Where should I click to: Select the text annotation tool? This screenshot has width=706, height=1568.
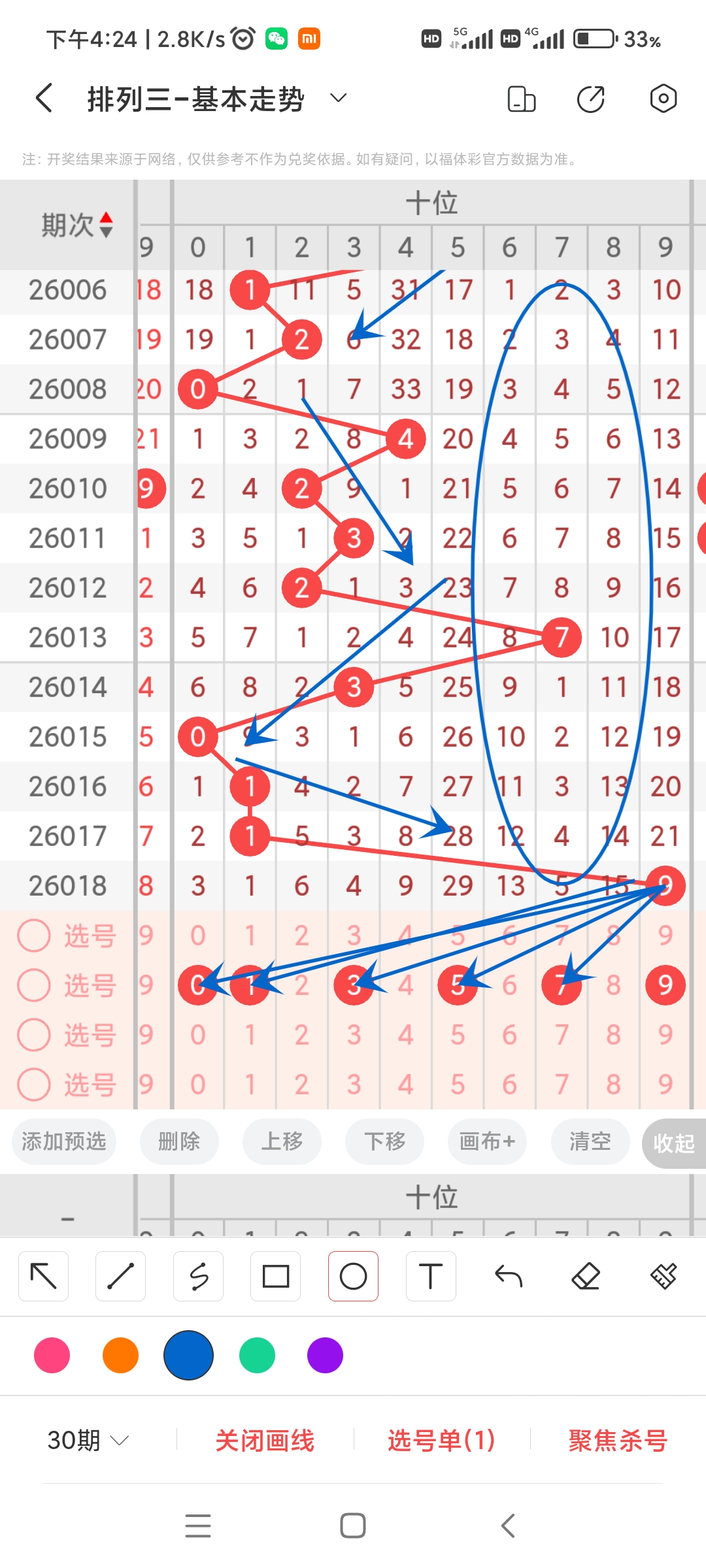(x=431, y=1275)
